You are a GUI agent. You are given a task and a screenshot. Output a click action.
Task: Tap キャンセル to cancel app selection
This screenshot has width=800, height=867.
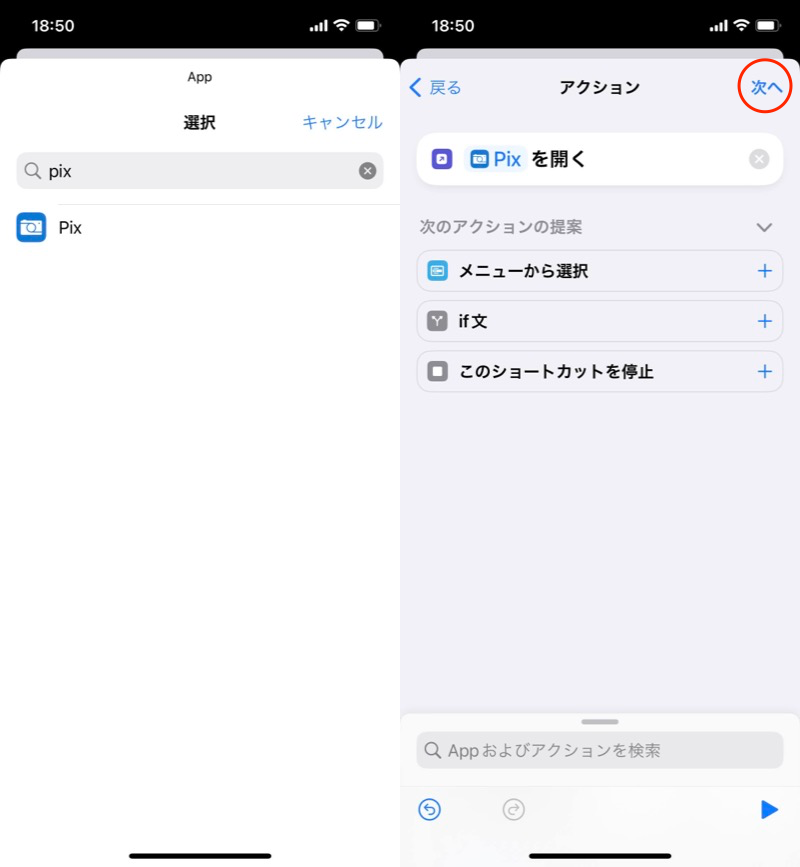342,122
